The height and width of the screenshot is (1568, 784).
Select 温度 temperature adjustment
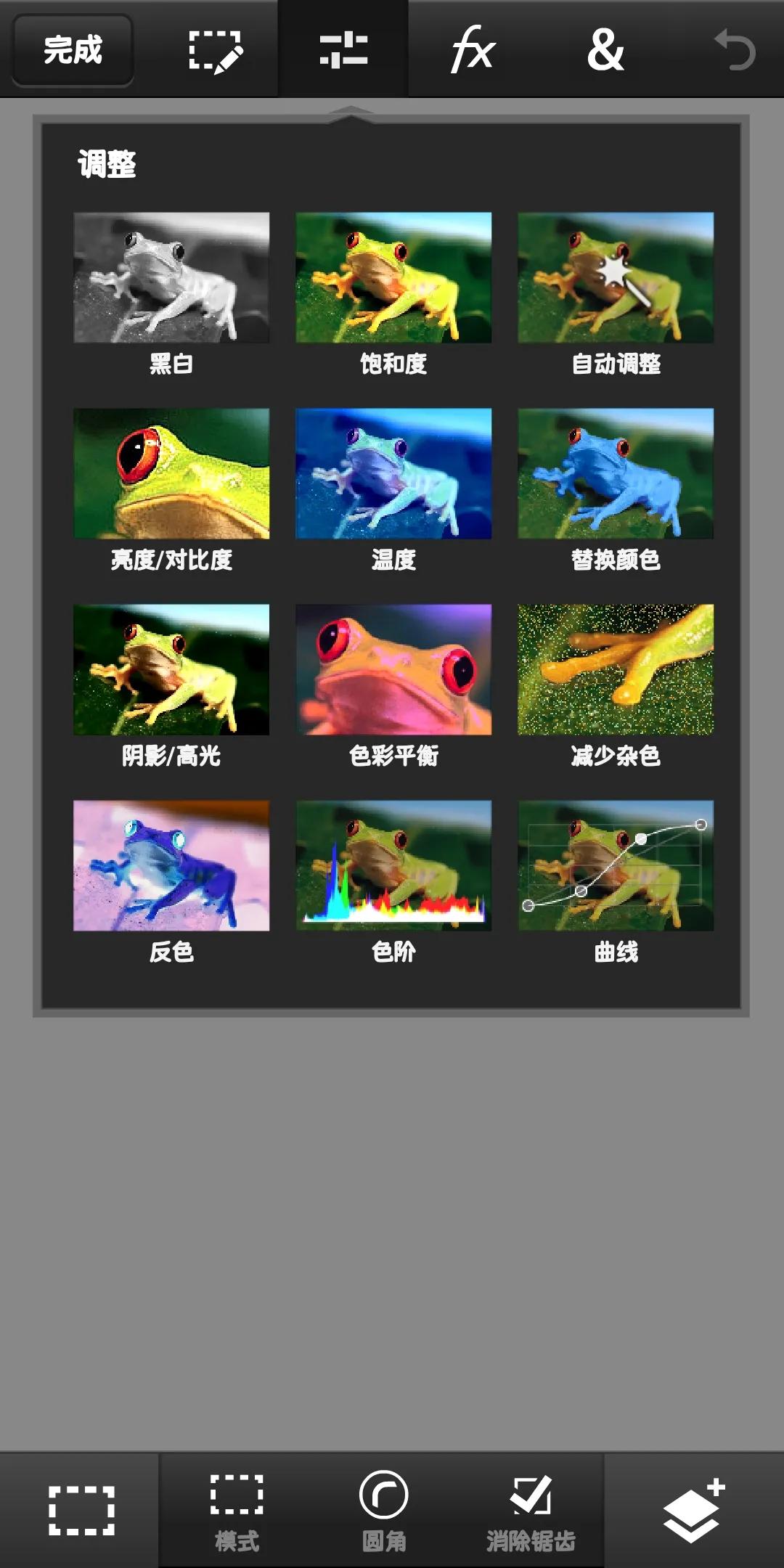[x=393, y=473]
